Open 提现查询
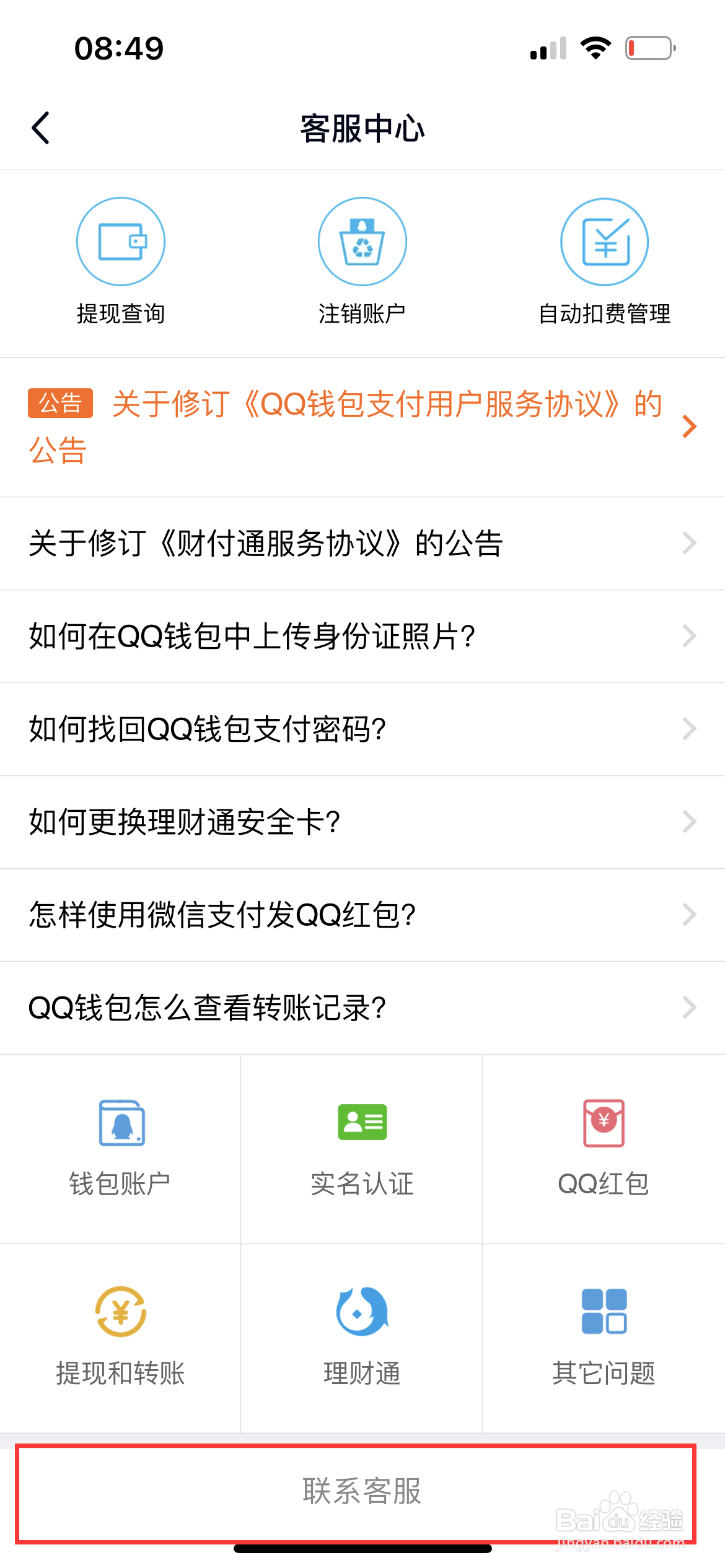The width and height of the screenshot is (725, 1568). tap(121, 261)
